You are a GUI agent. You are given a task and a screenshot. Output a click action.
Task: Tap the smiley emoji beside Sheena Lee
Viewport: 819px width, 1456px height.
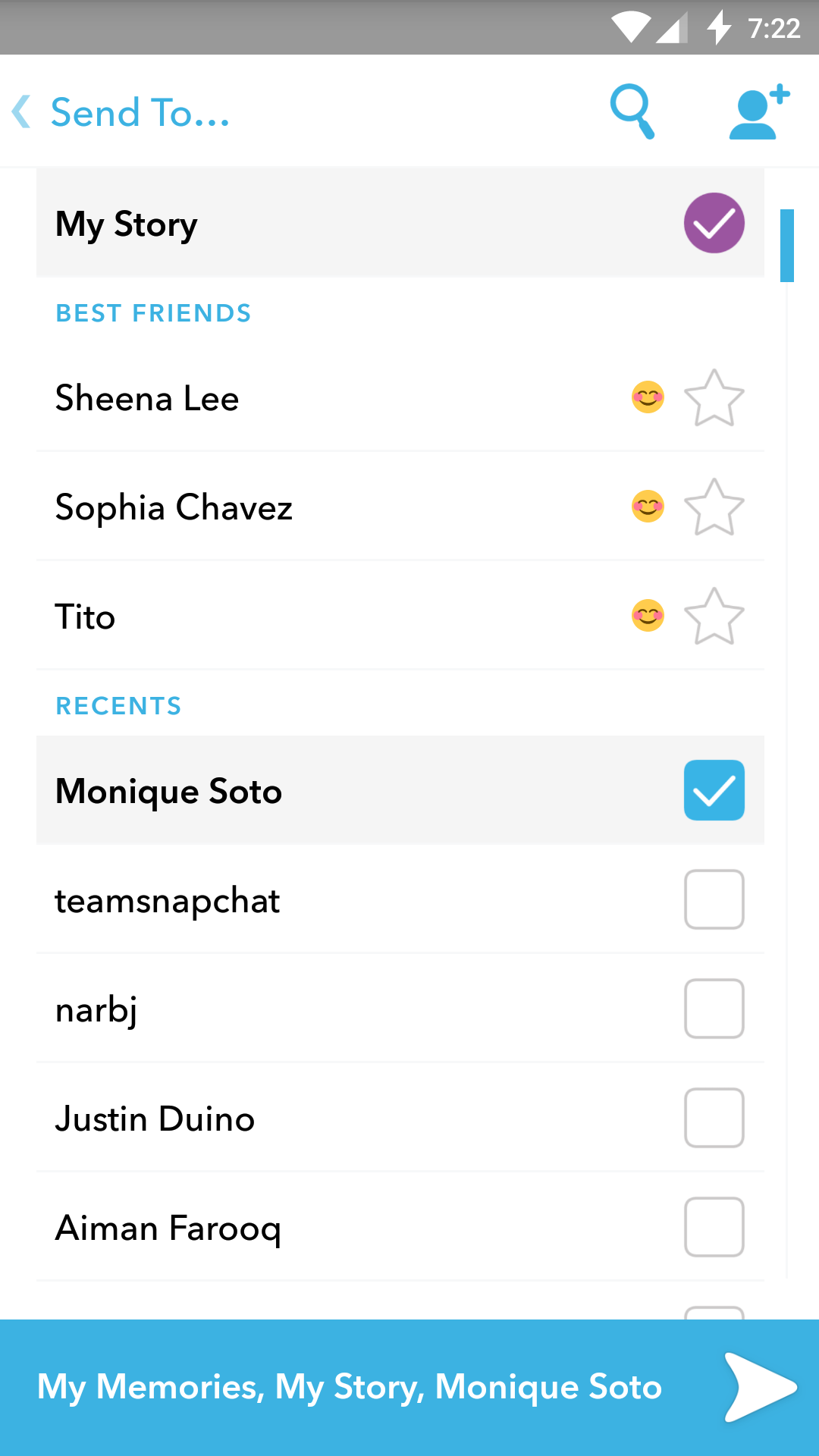tap(647, 397)
